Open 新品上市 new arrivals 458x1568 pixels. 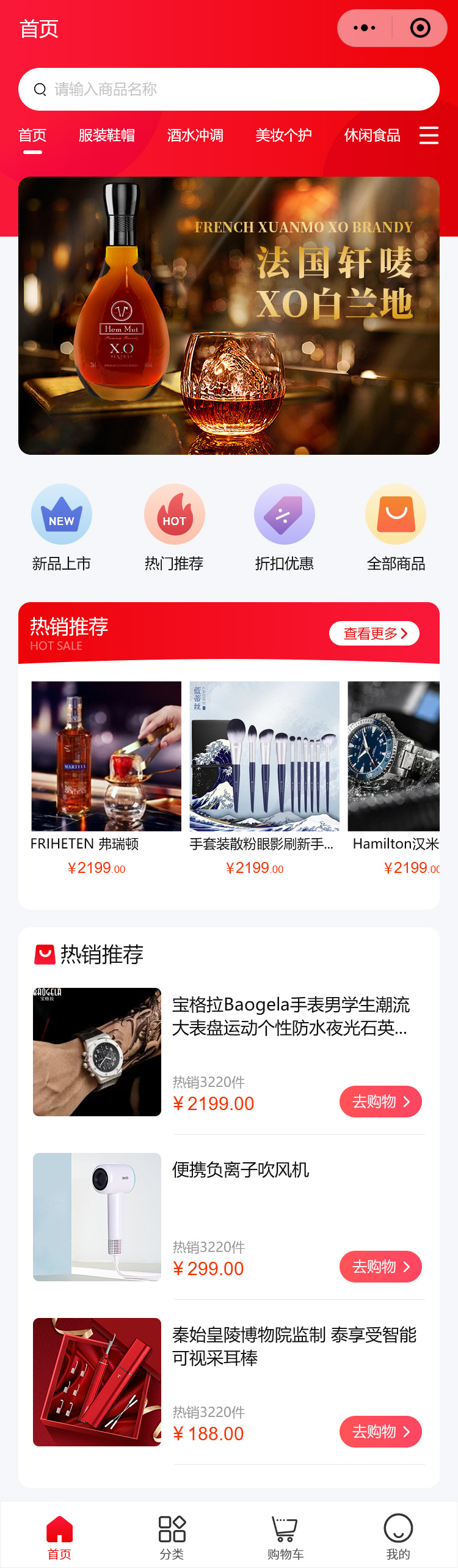click(x=62, y=527)
